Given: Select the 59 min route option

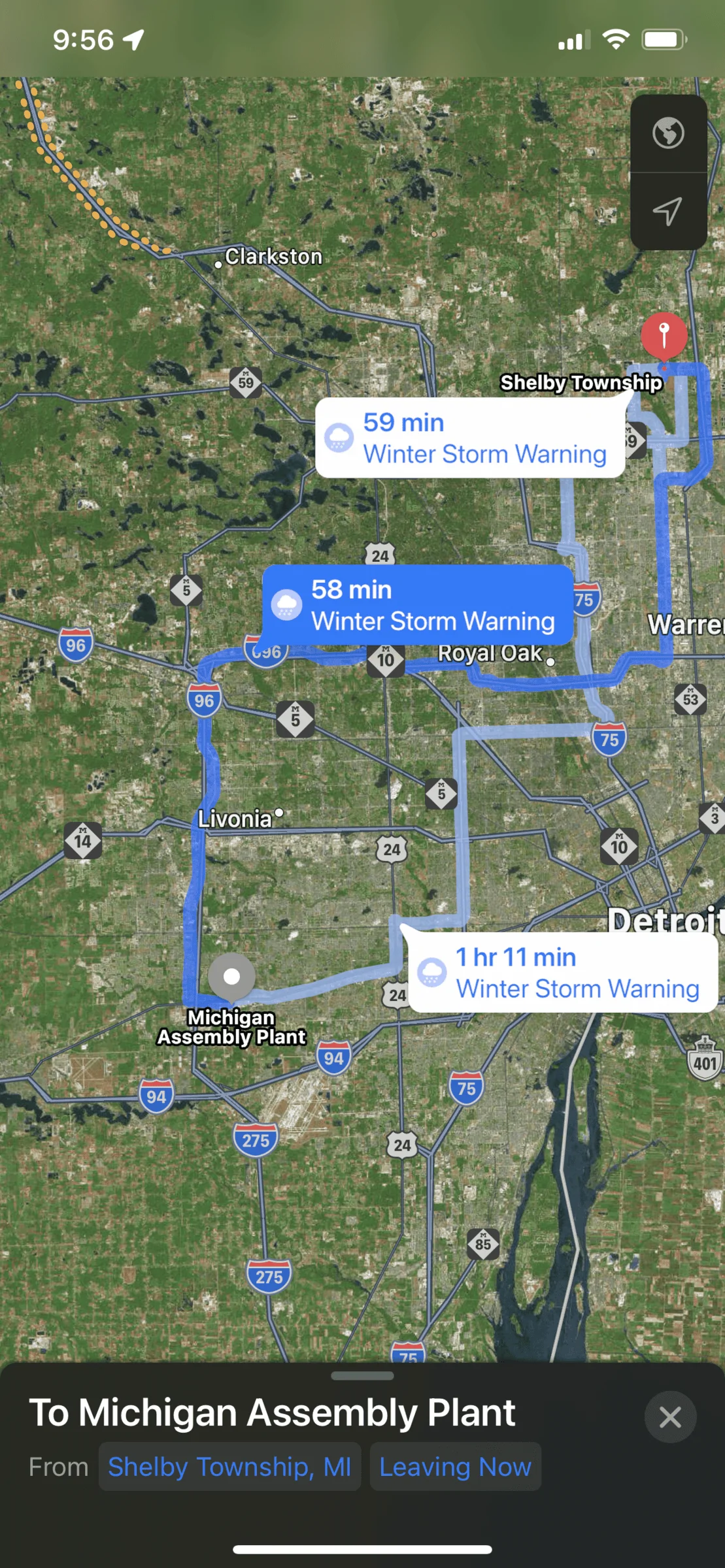Looking at the screenshot, I should [x=470, y=438].
